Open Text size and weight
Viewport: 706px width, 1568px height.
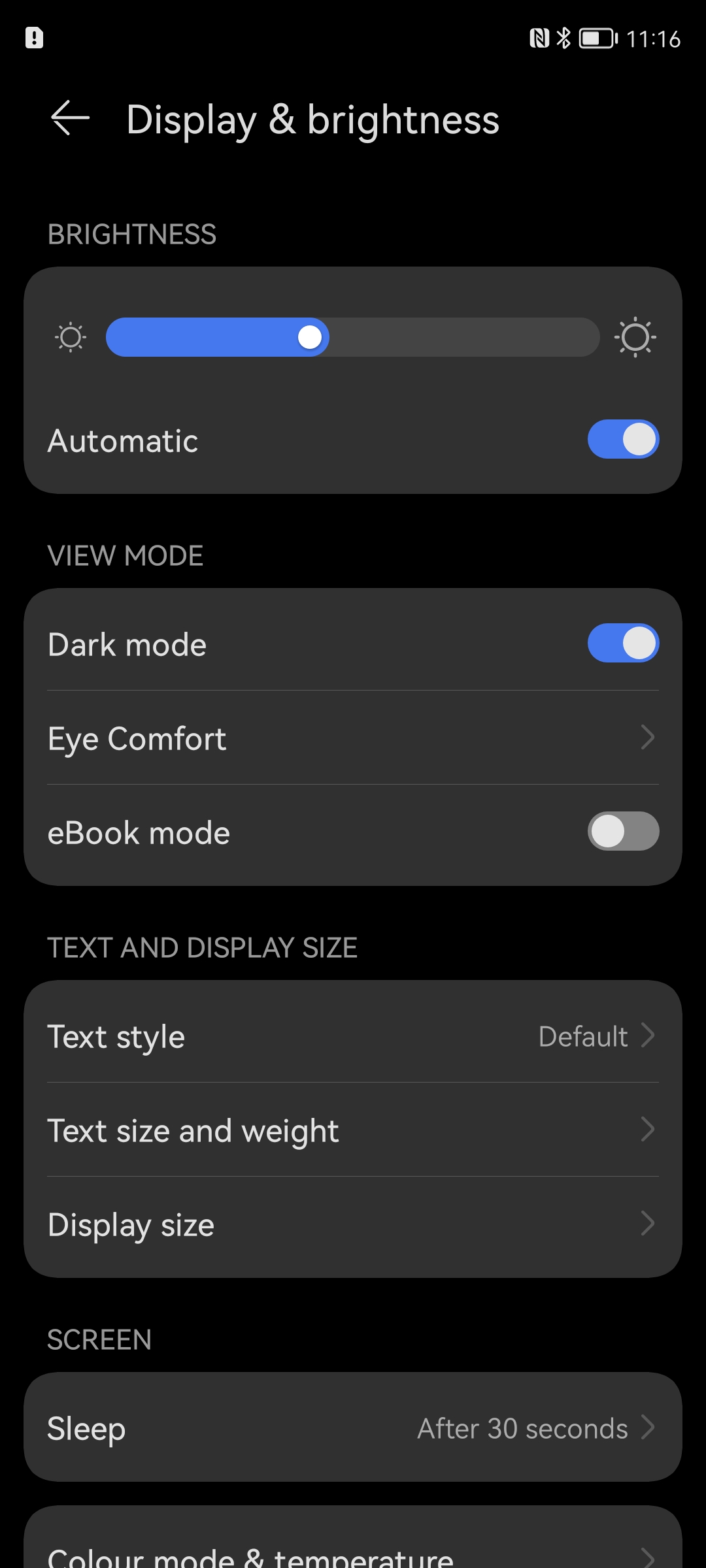[x=353, y=1130]
